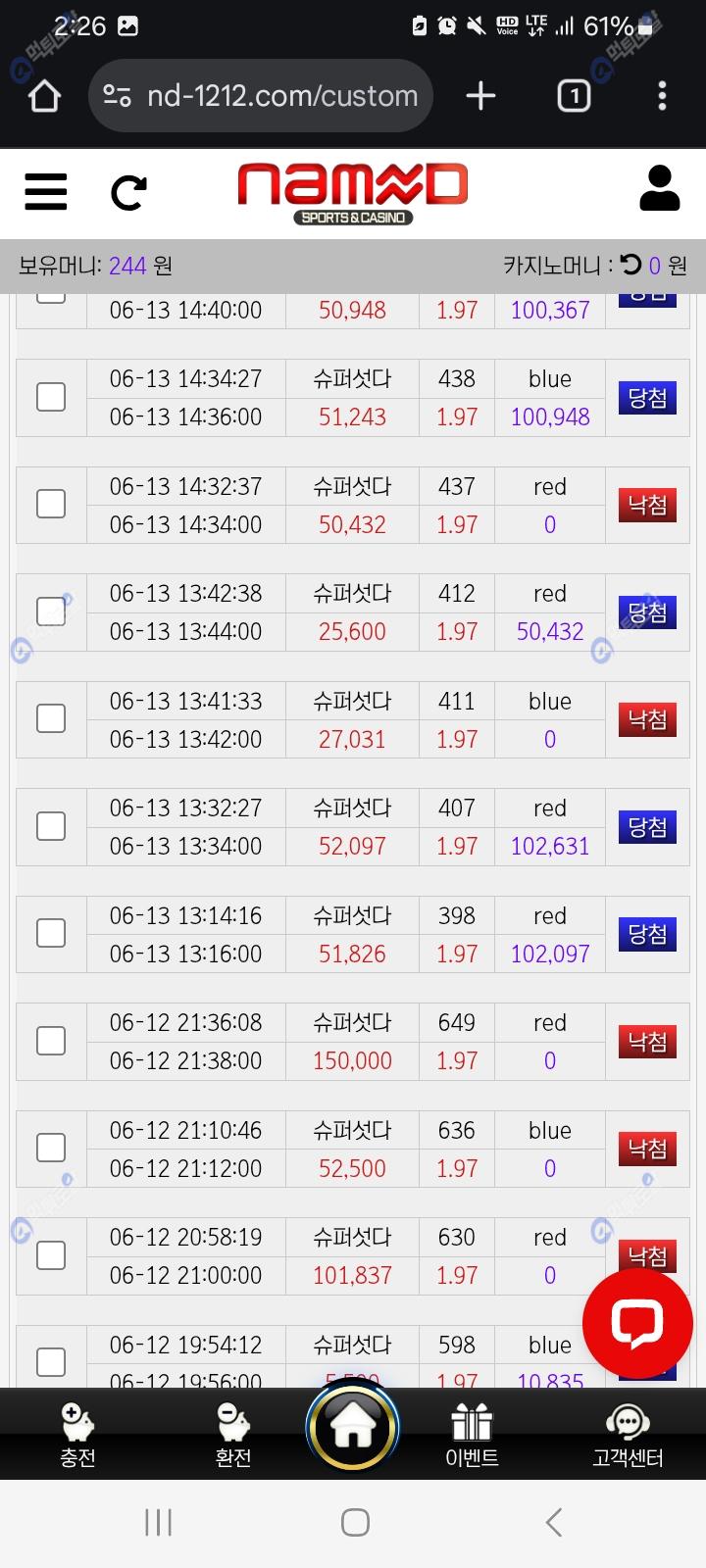Open a new browser tab
Image resolution: width=706 pixels, height=1568 pixels.
(480, 96)
